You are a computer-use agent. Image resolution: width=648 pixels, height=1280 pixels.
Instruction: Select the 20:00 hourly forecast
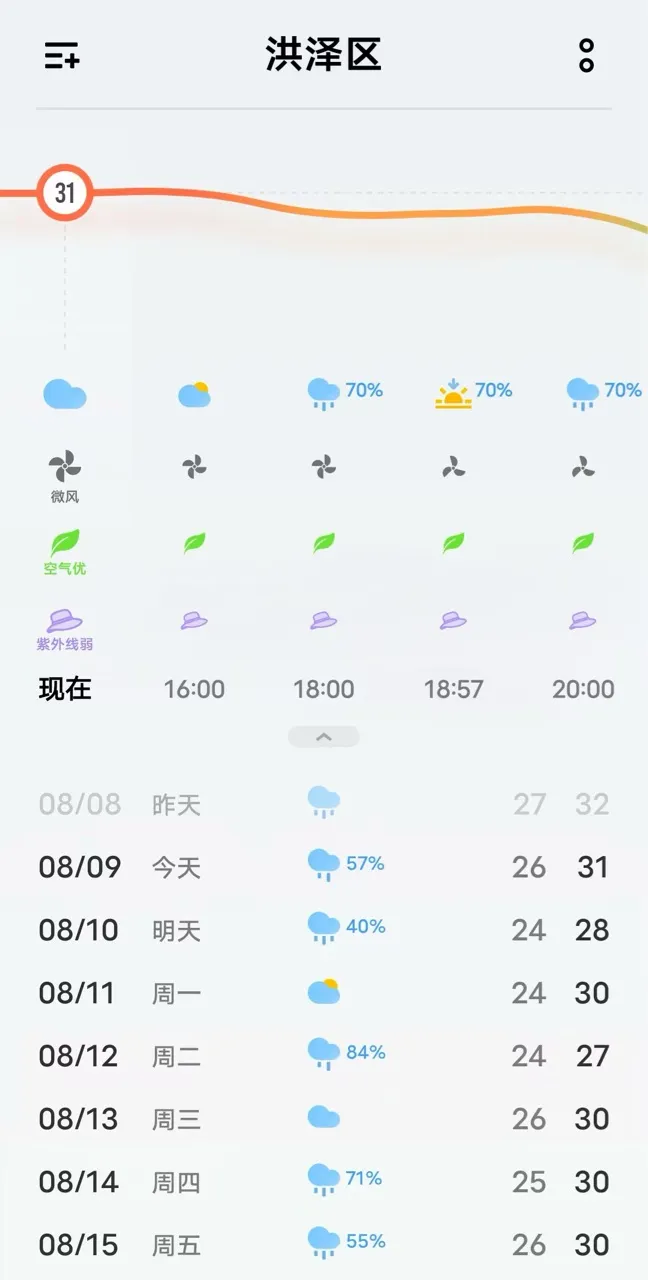[x=583, y=689]
